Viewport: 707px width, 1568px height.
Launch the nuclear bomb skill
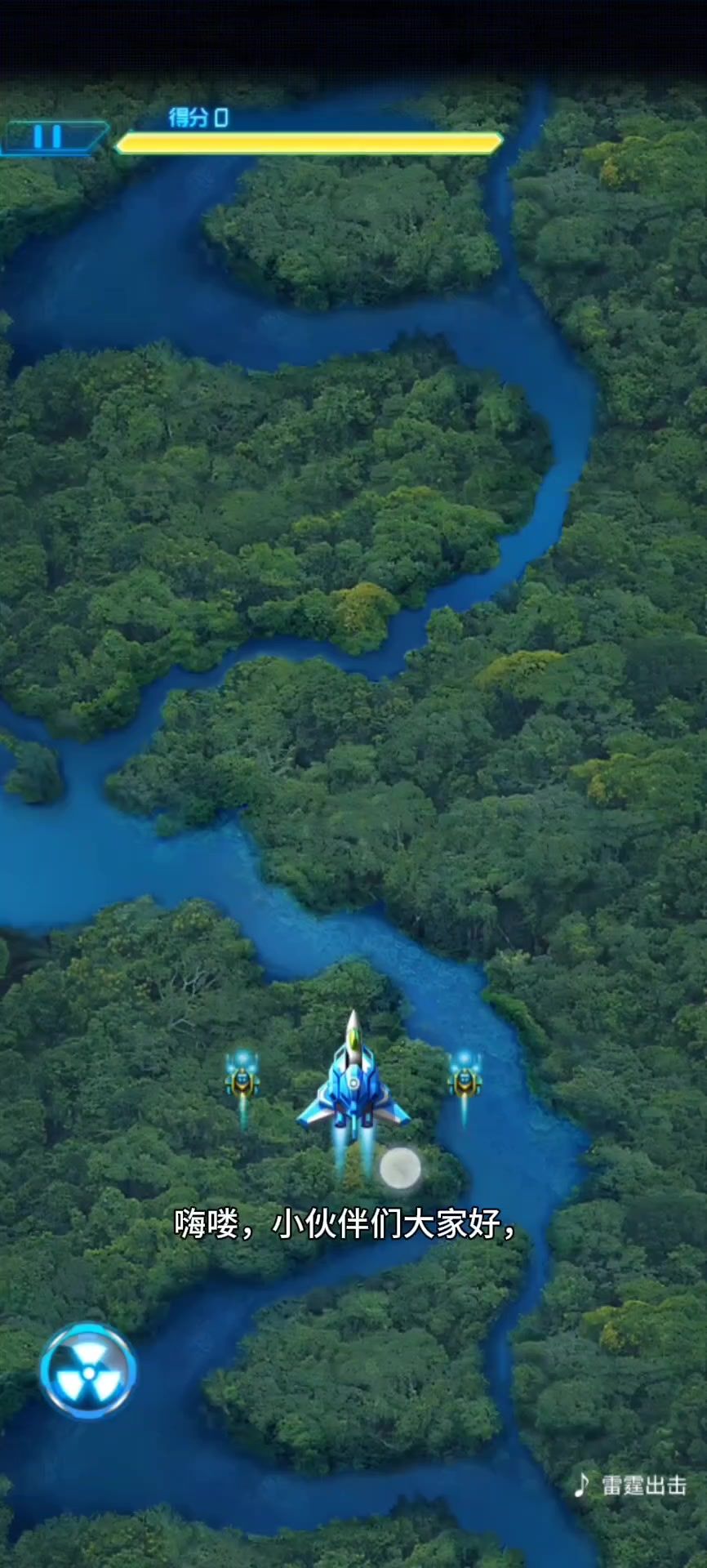click(x=87, y=1371)
